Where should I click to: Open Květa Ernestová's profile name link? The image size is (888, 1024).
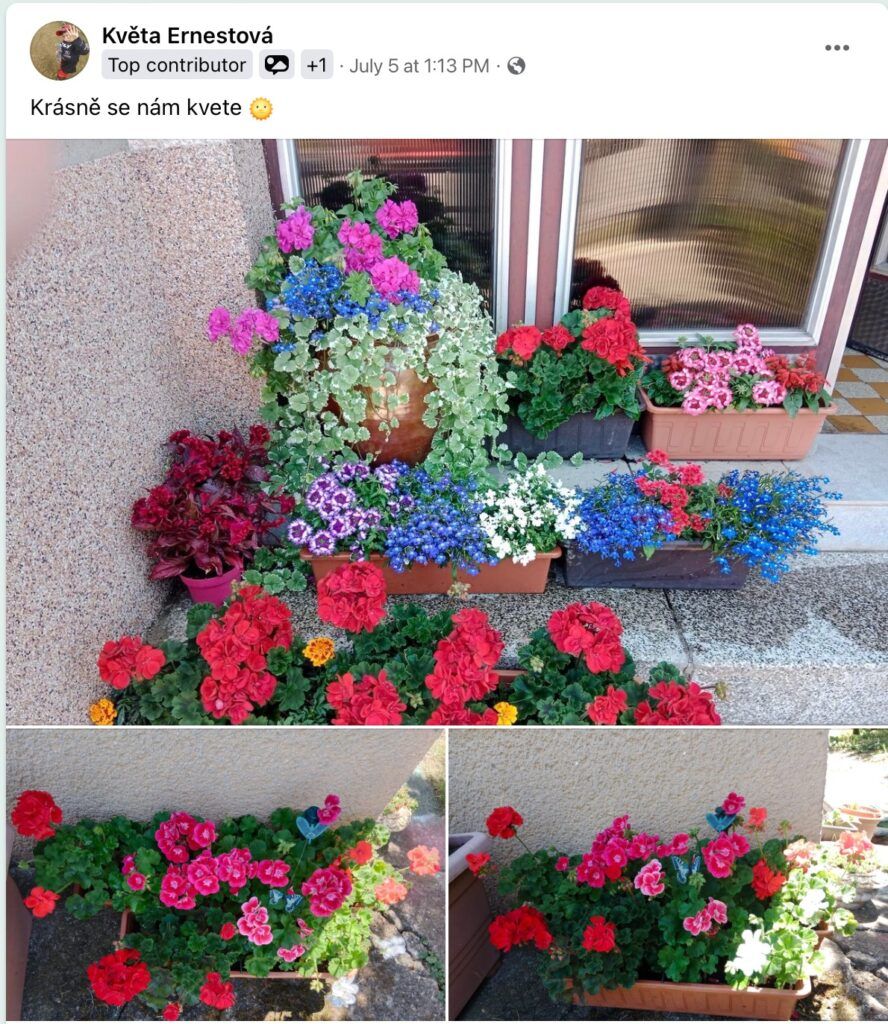click(187, 36)
